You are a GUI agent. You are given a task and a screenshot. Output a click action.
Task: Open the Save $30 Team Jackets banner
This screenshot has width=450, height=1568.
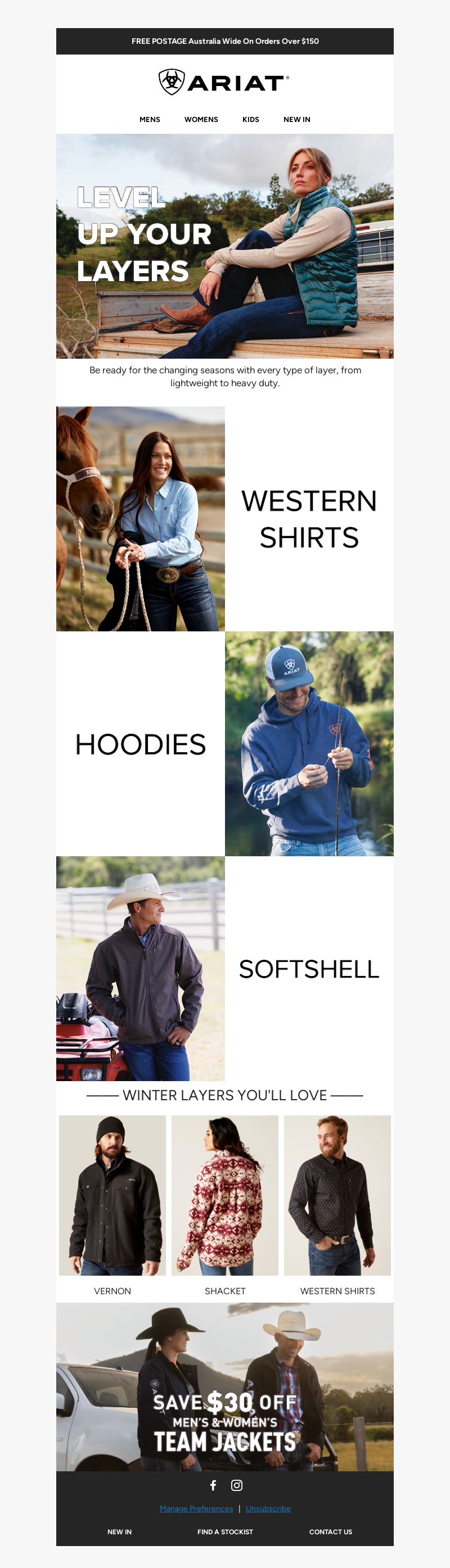(x=224, y=1386)
